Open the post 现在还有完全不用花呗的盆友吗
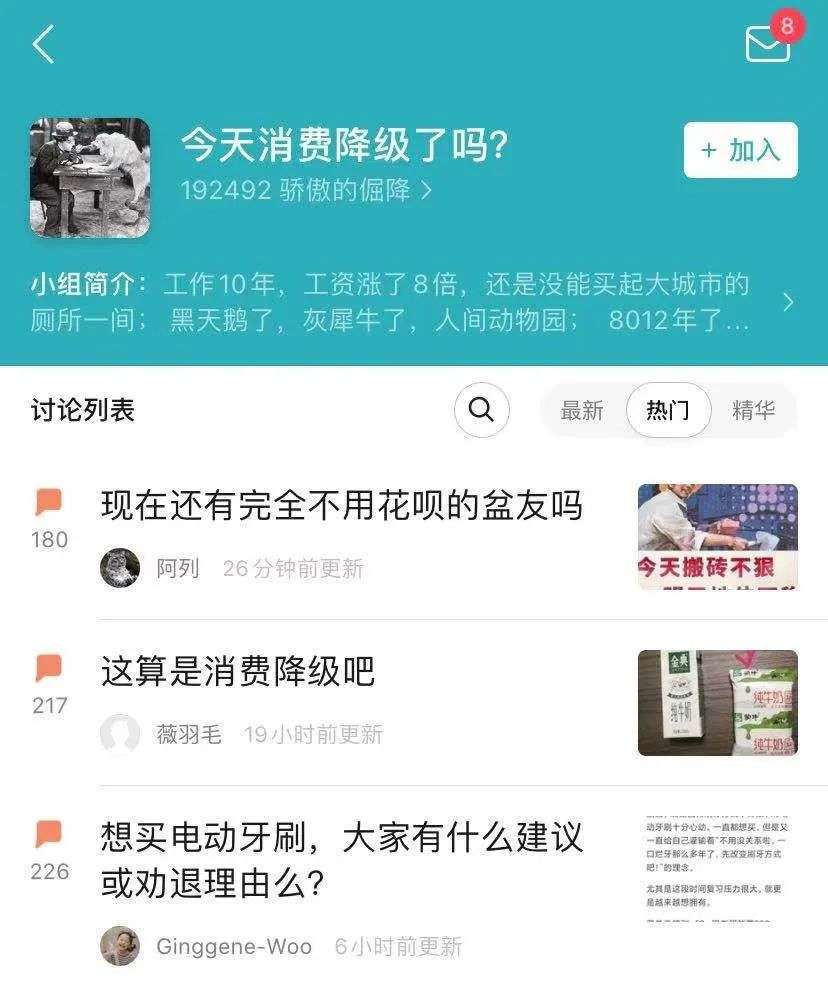 point(341,505)
